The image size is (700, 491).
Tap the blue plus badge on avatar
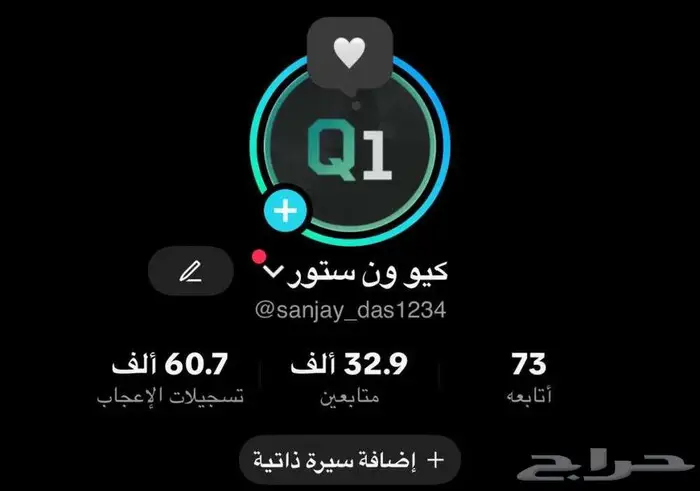click(287, 211)
